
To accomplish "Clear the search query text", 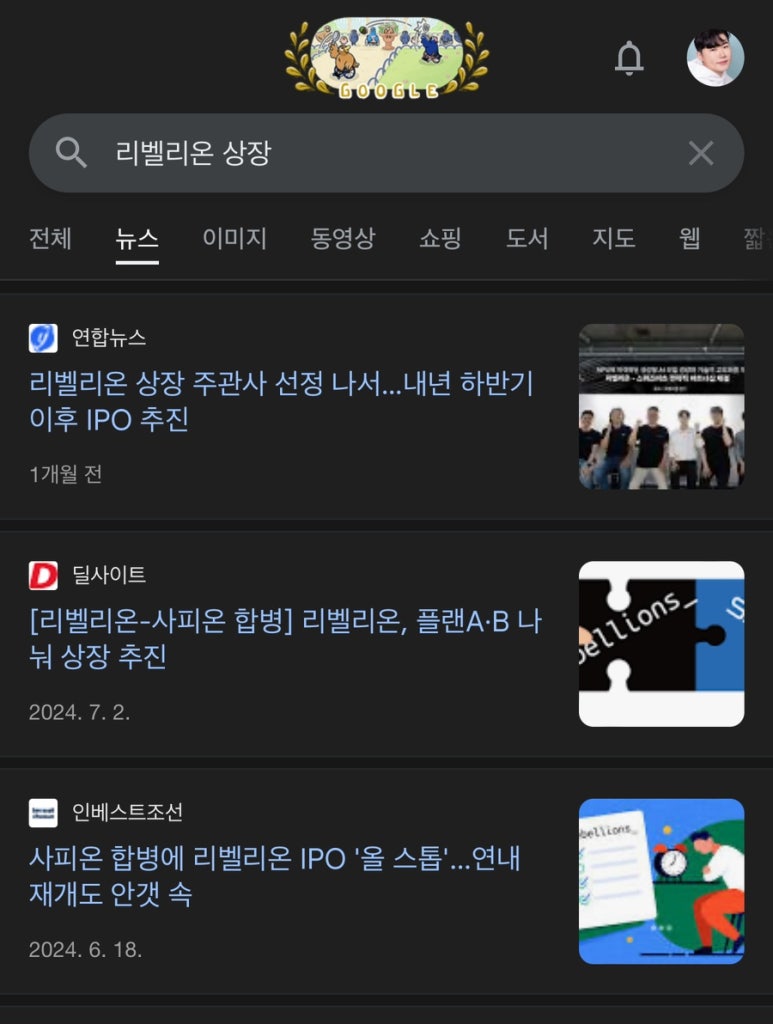I will pos(701,153).
